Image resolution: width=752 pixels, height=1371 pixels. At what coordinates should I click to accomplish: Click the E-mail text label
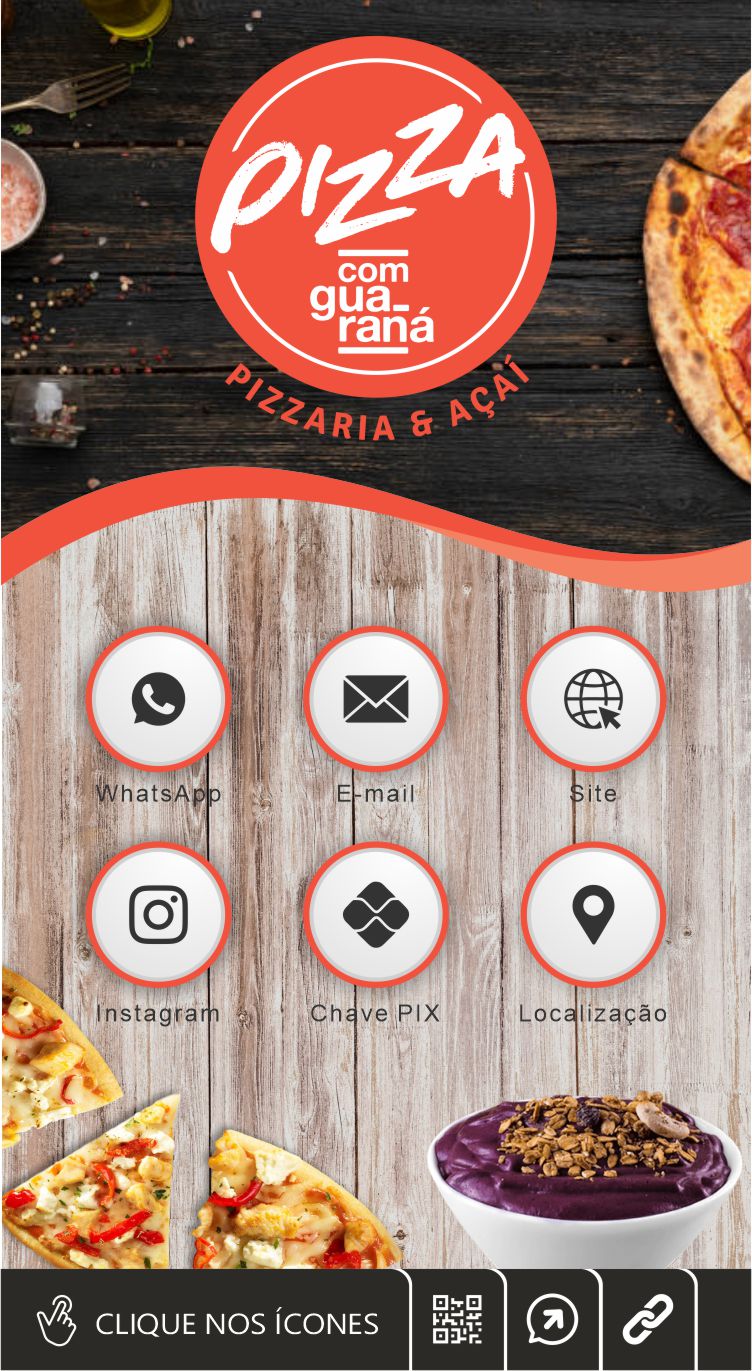pos(377,794)
